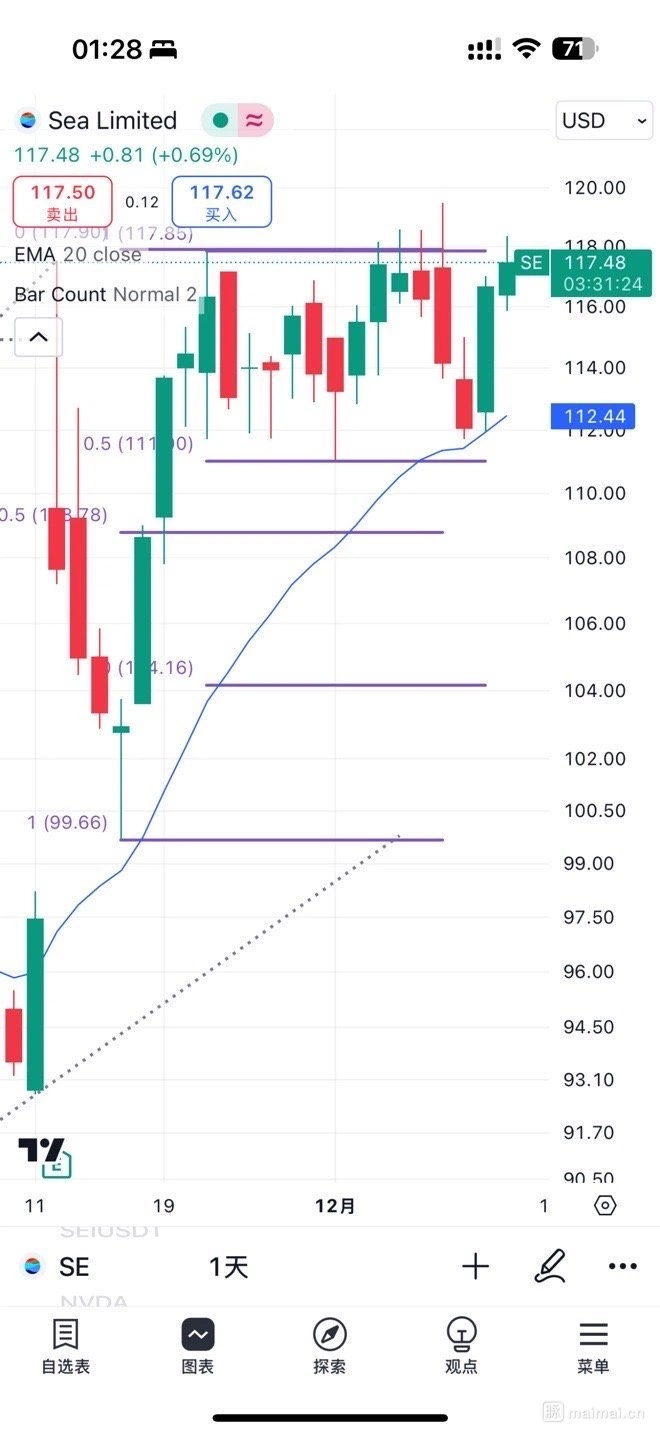
Task: Collapse the indicator legend with the chevron
Action: point(38,338)
